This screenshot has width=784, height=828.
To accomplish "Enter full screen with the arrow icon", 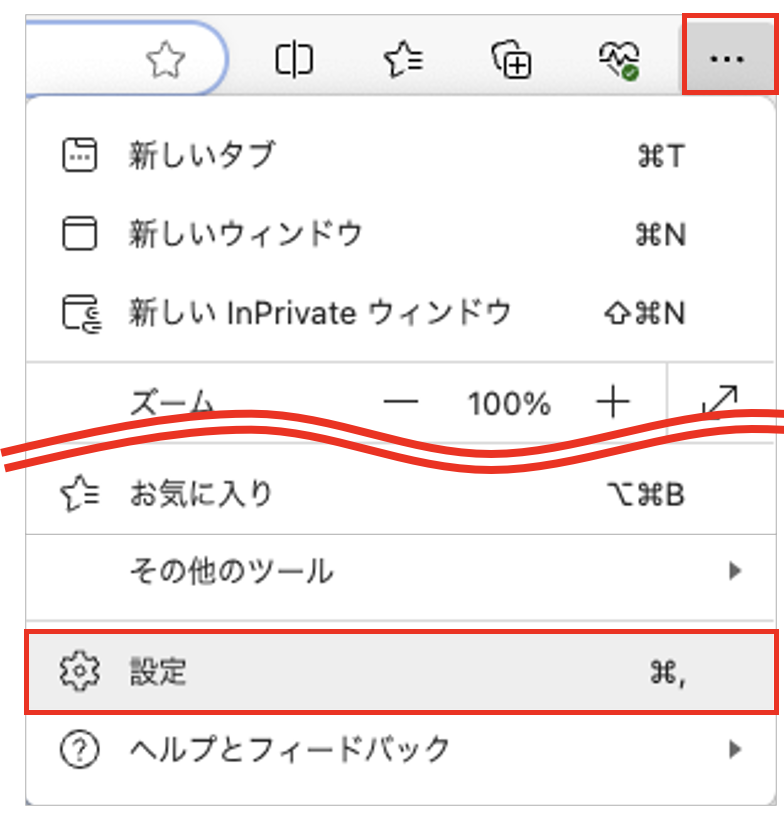I will (720, 400).
